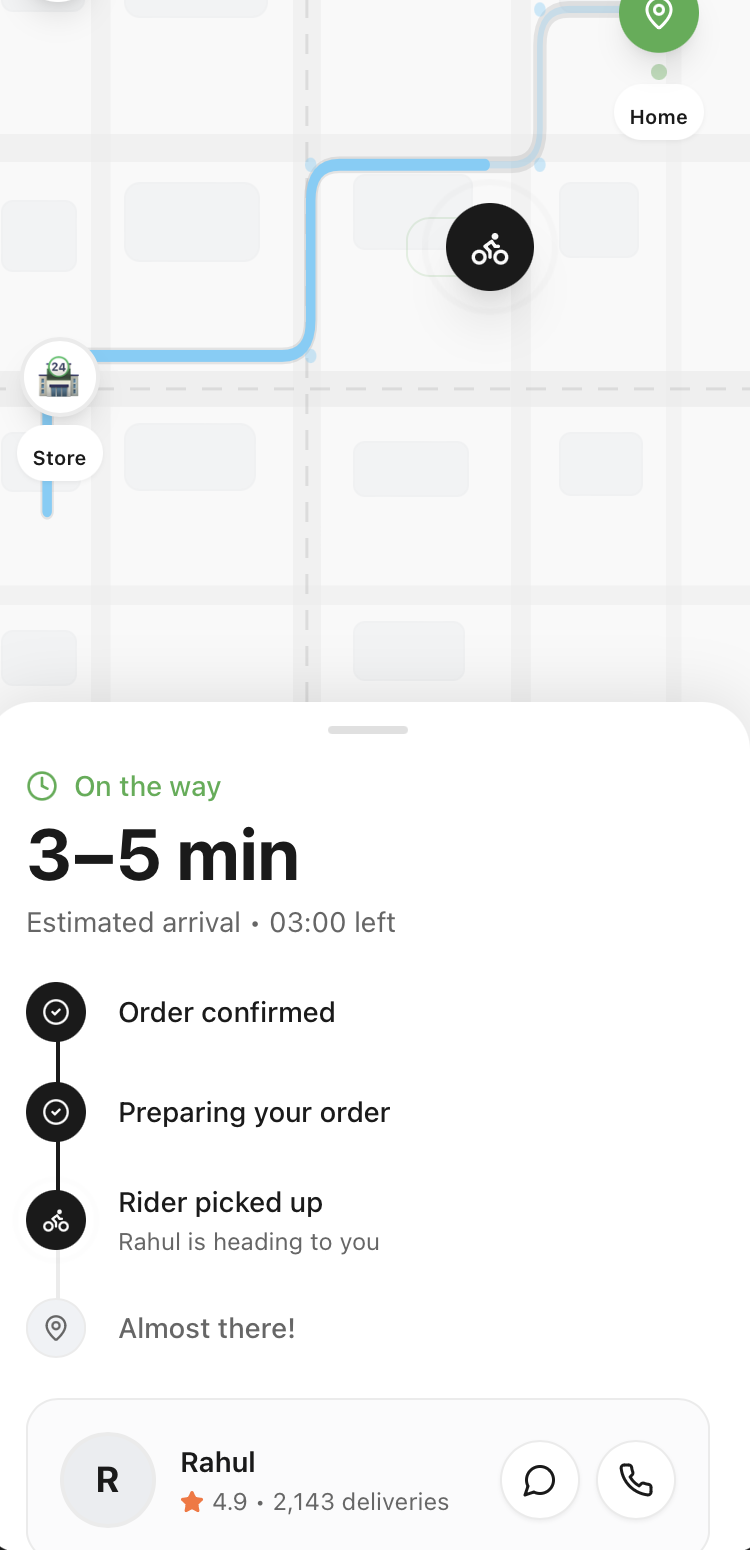Tap the orange star rating icon
Image resolution: width=750 pixels, height=1550 pixels.
[190, 1501]
